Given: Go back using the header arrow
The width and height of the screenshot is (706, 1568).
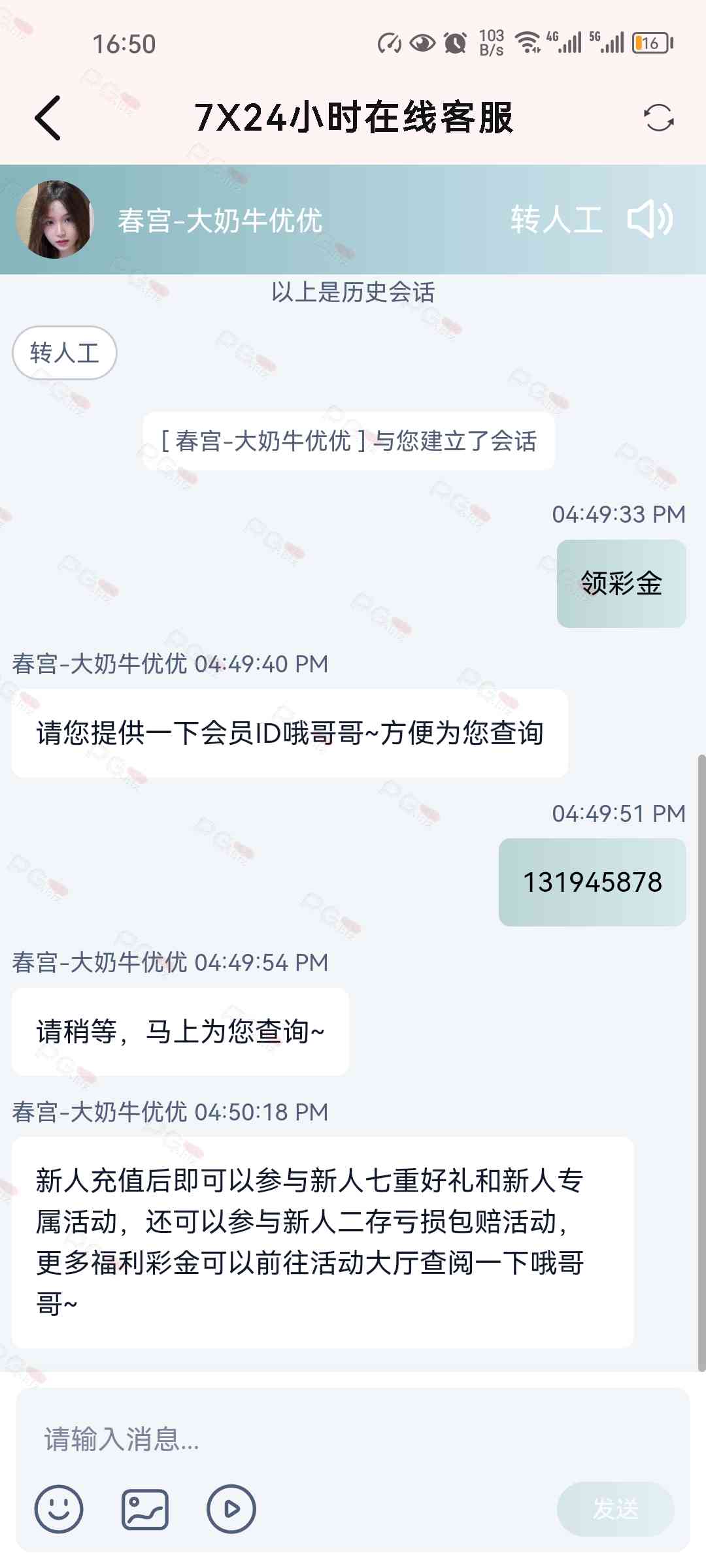Looking at the screenshot, I should pyautogui.click(x=48, y=118).
